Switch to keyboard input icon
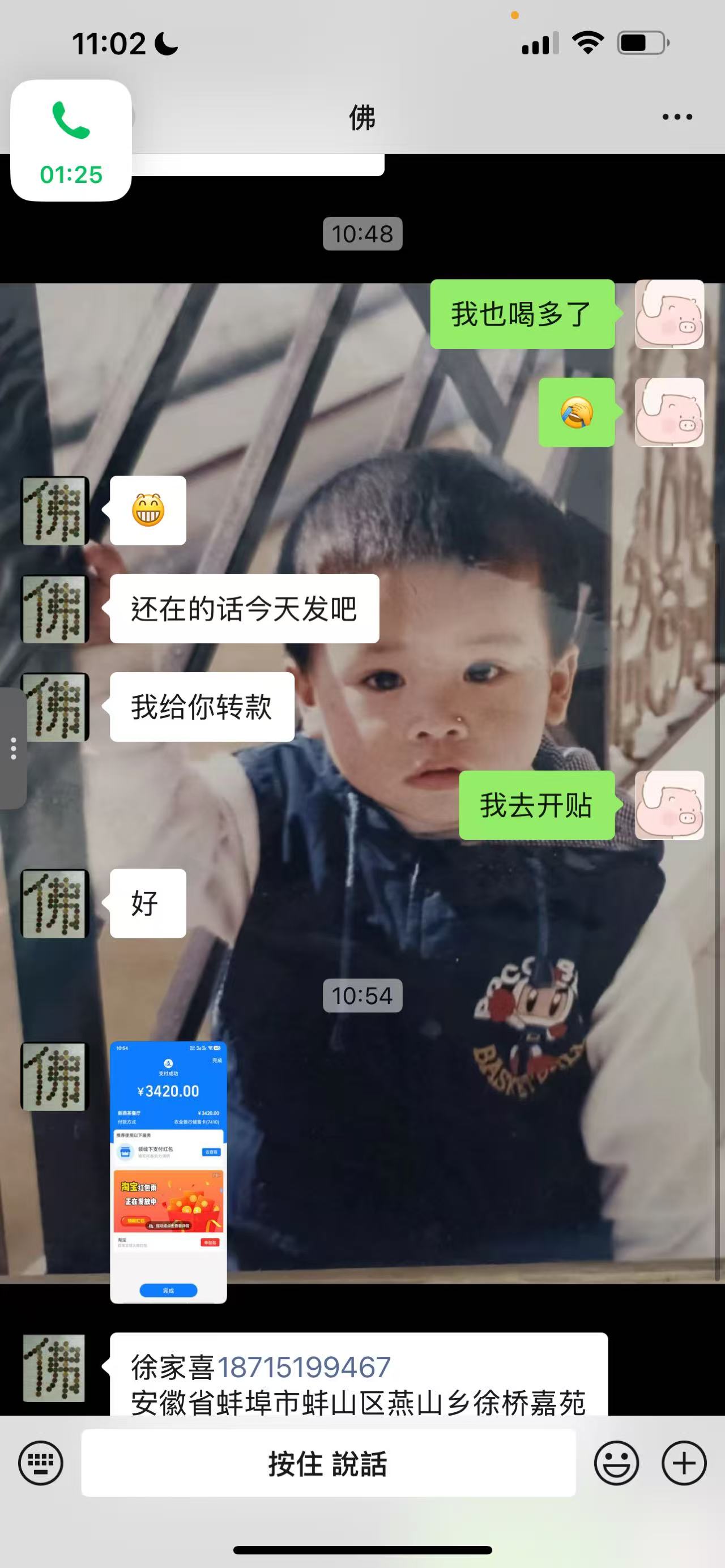725x1568 pixels. pyautogui.click(x=41, y=1463)
